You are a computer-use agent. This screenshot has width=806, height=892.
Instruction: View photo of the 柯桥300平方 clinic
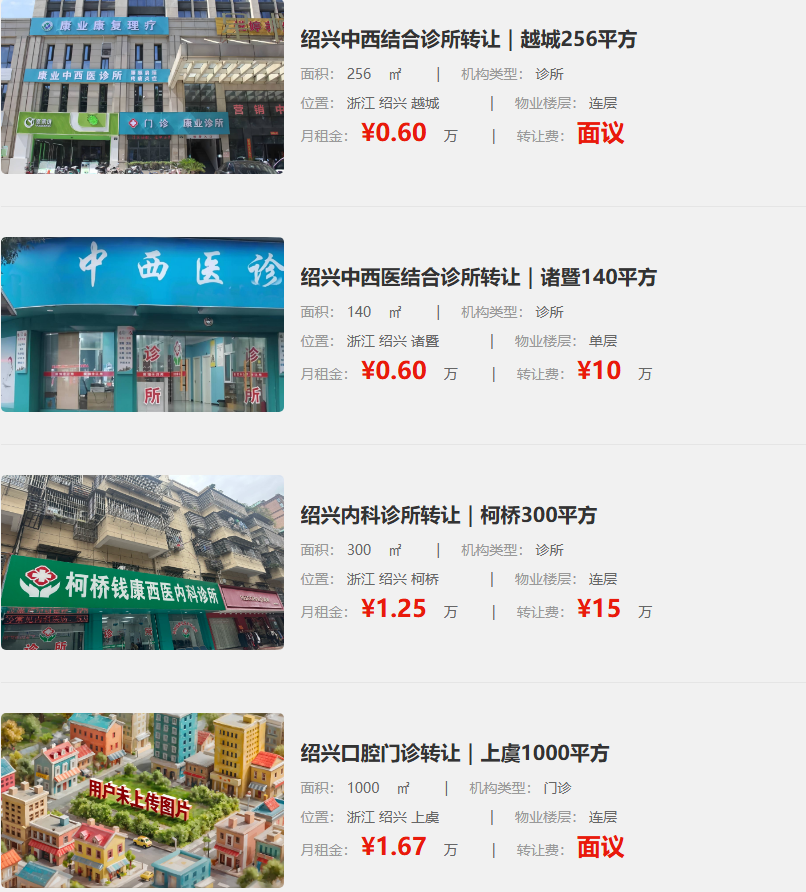[142, 562]
